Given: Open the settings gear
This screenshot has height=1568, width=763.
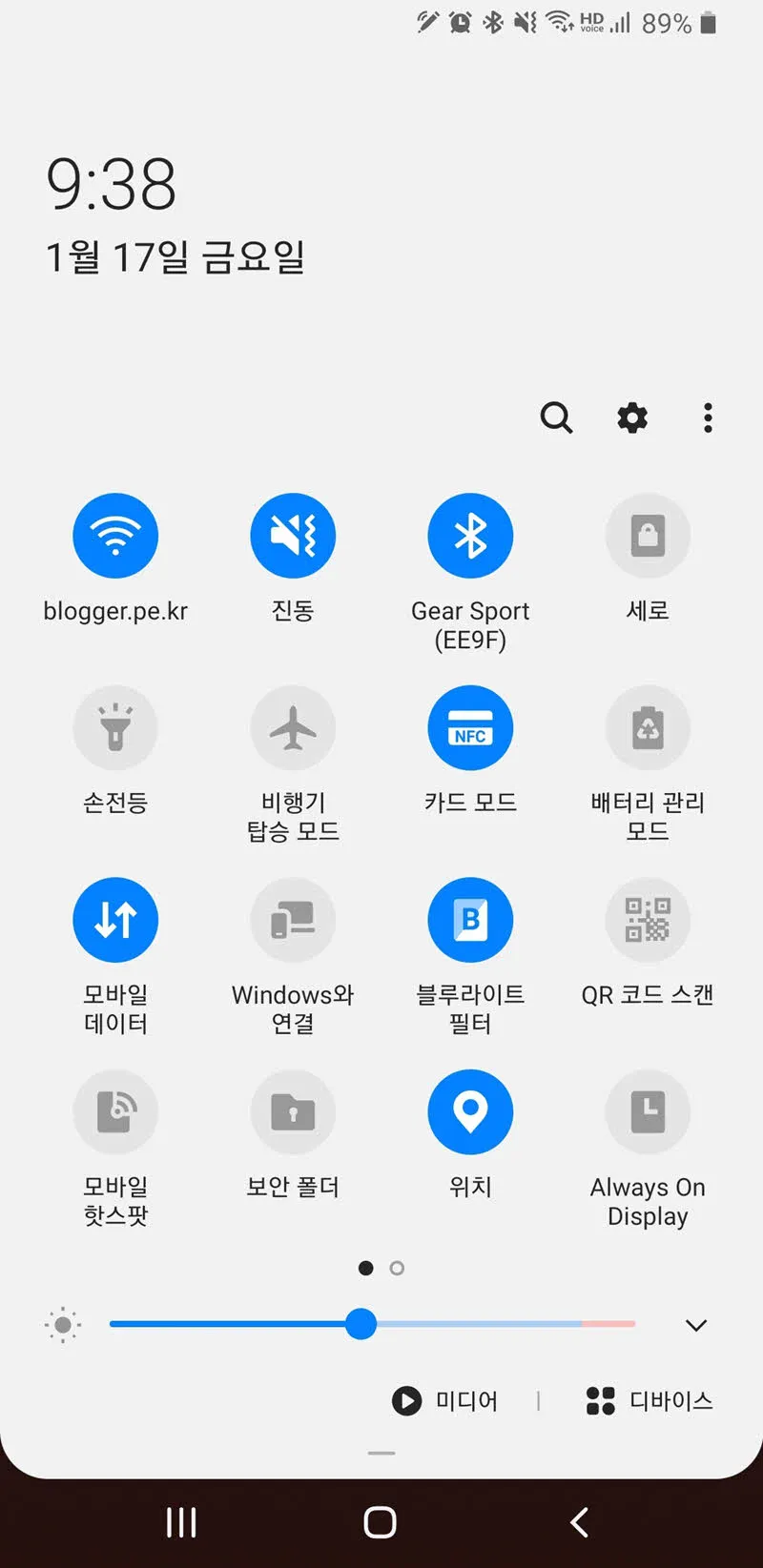Looking at the screenshot, I should pyautogui.click(x=630, y=417).
